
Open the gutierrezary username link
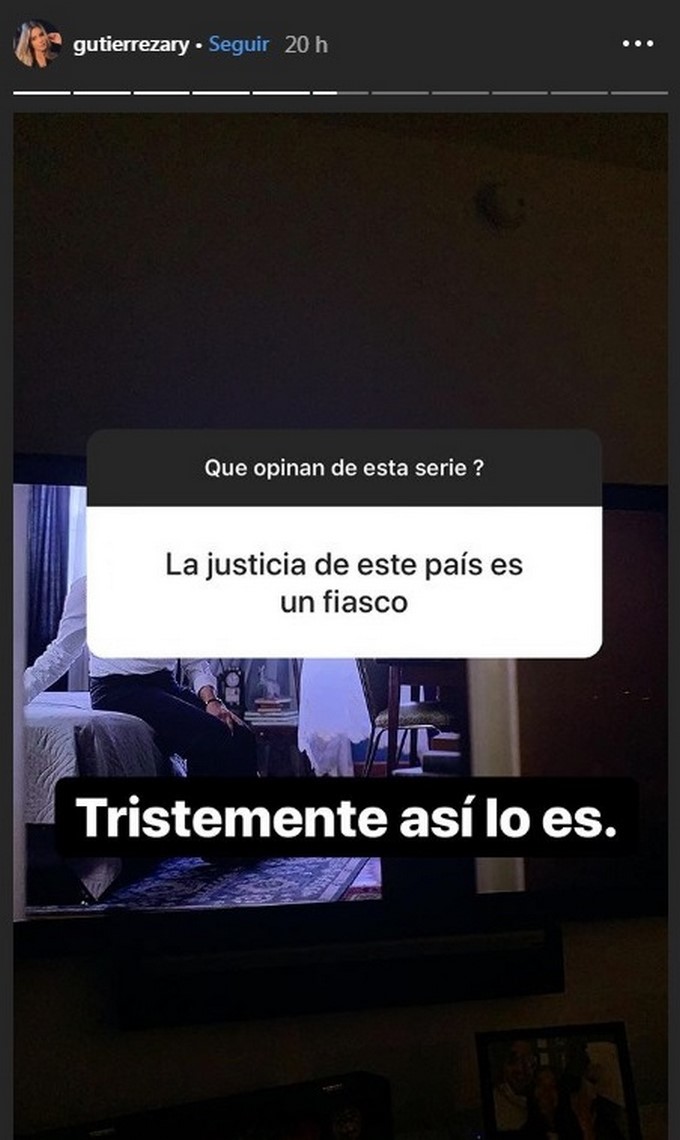pyautogui.click(x=130, y=45)
